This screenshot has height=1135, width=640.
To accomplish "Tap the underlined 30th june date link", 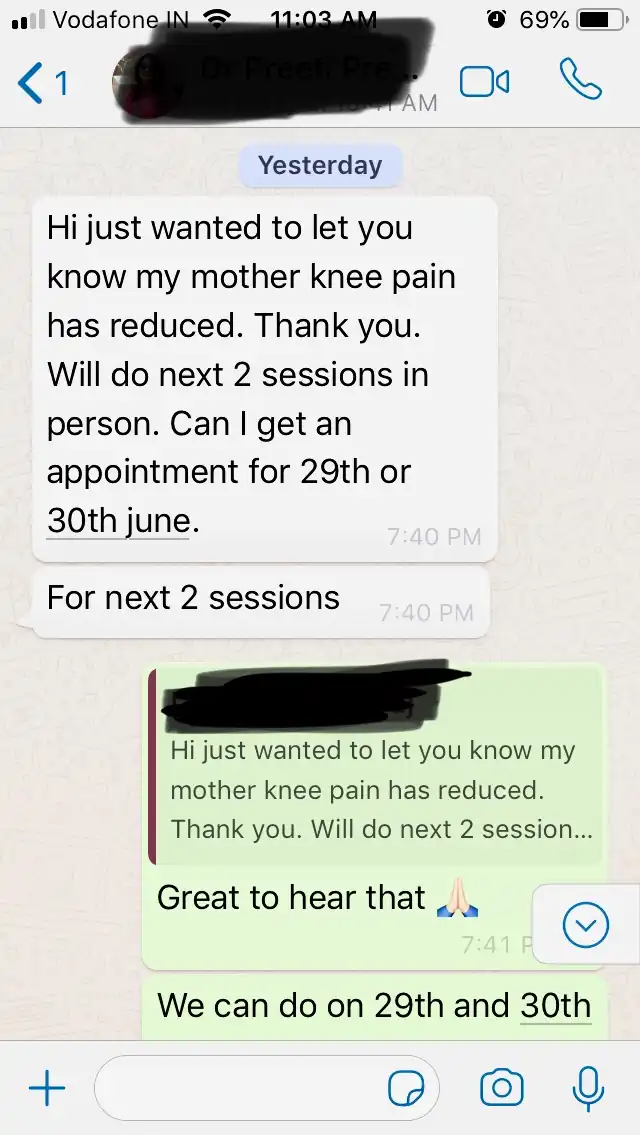I will point(118,521).
